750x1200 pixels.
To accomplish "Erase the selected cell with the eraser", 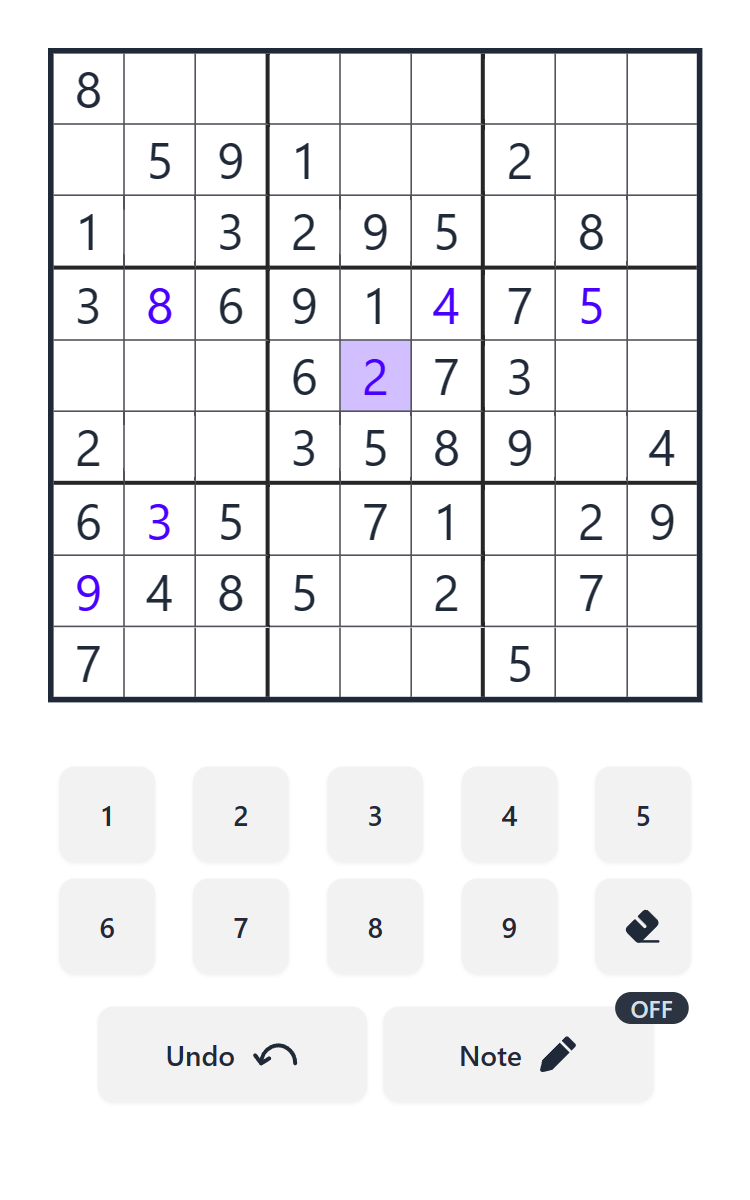I will [x=643, y=927].
